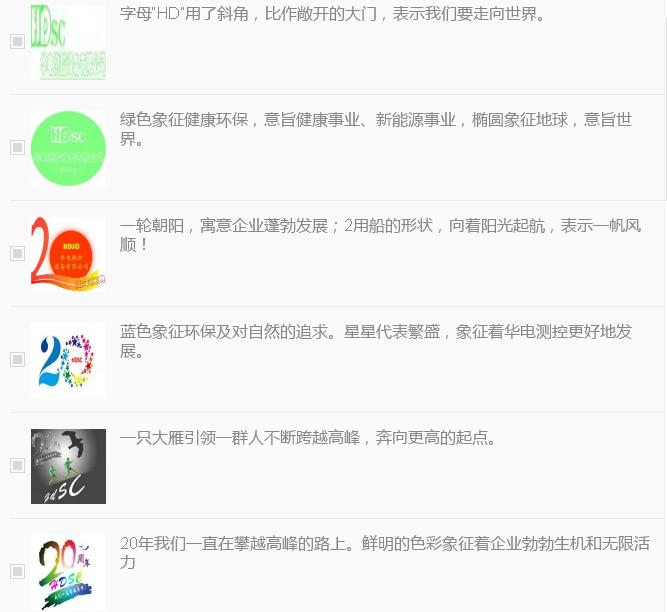This screenshot has width=667, height=612.
Task: Check the option about the beveled "HD" letters
Action: tap(17, 42)
